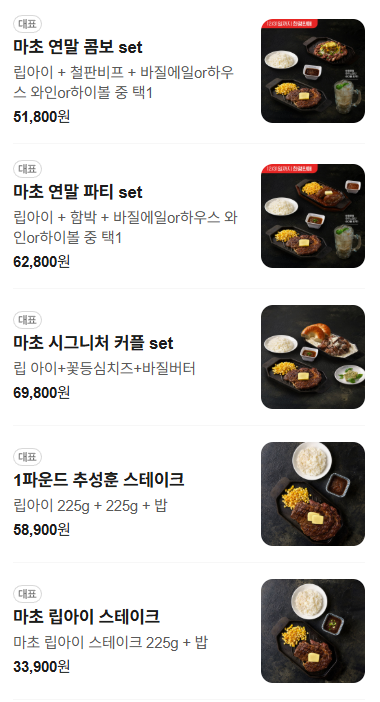
Task: Select the 마초 연말 파티 set item
Action: [189, 216]
